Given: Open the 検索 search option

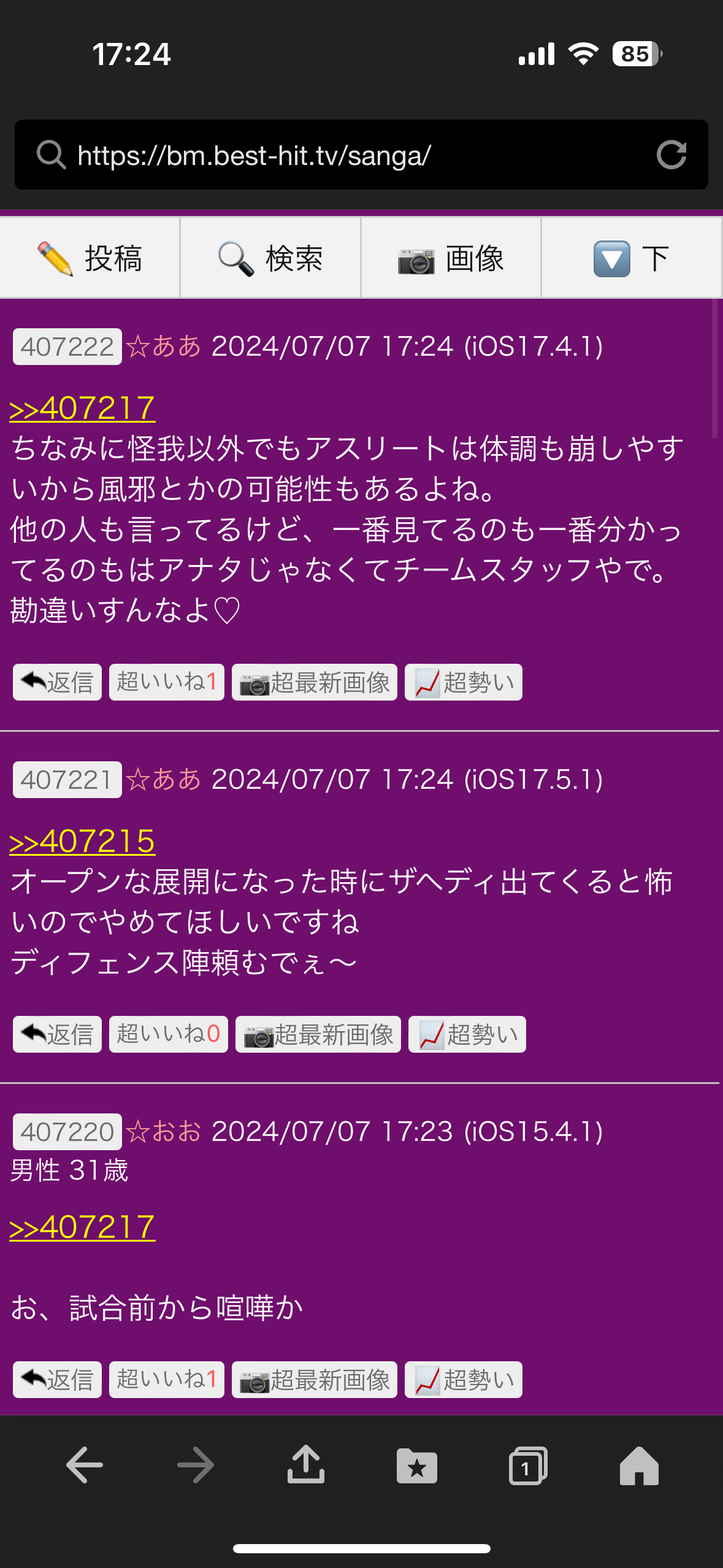Looking at the screenshot, I should pyautogui.click(x=270, y=258).
